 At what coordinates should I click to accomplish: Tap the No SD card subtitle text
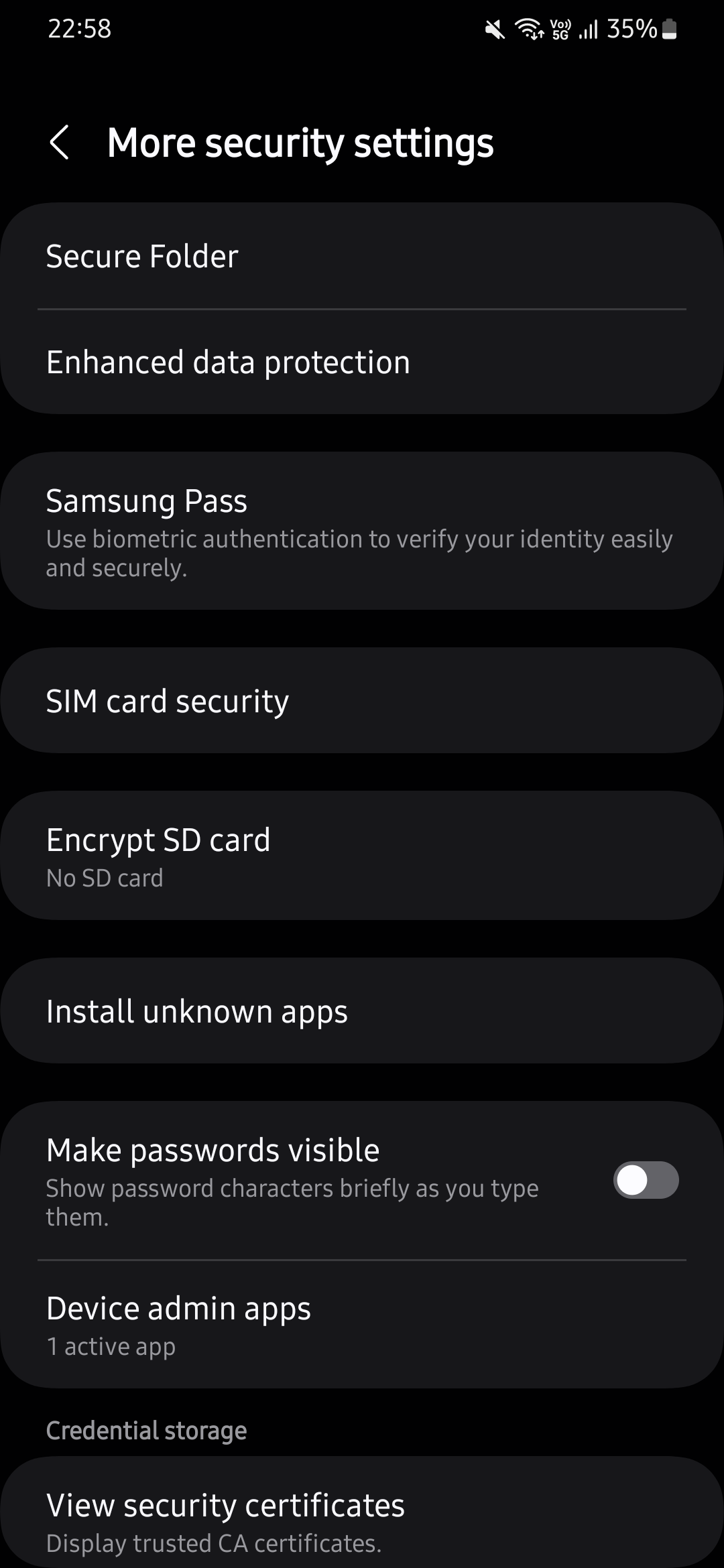point(105,876)
